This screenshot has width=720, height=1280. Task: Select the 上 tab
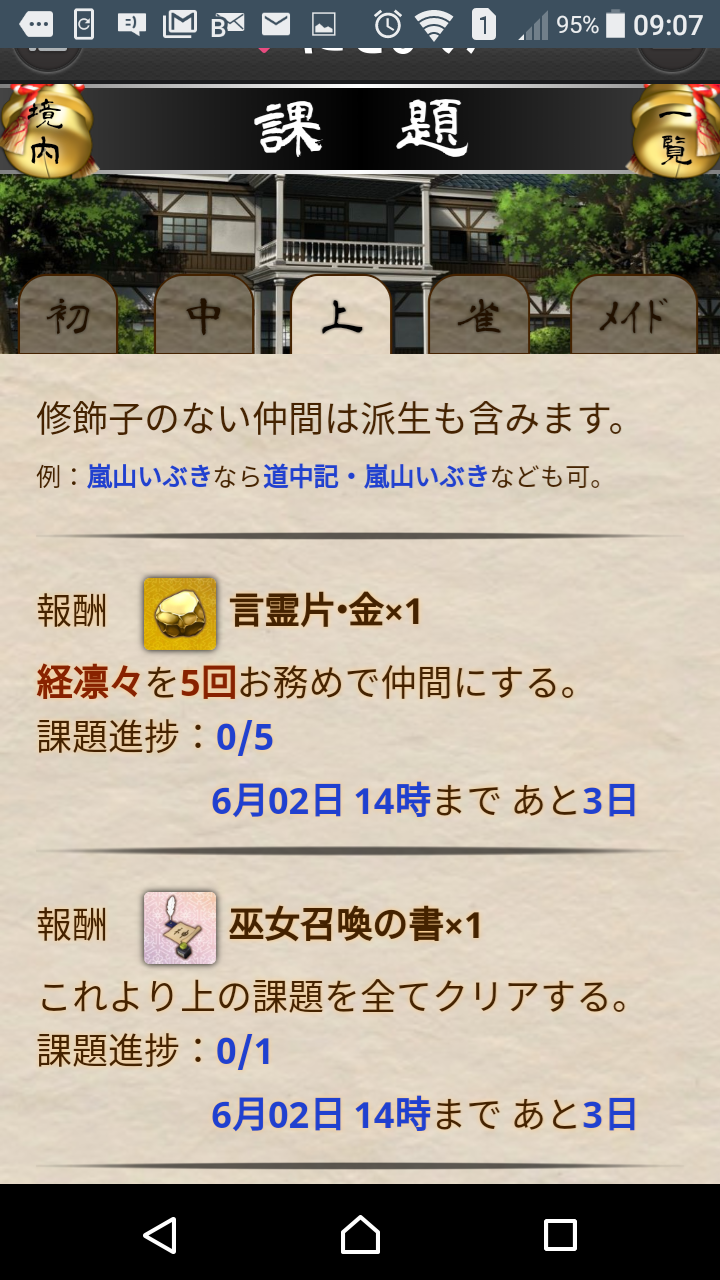tap(340, 316)
